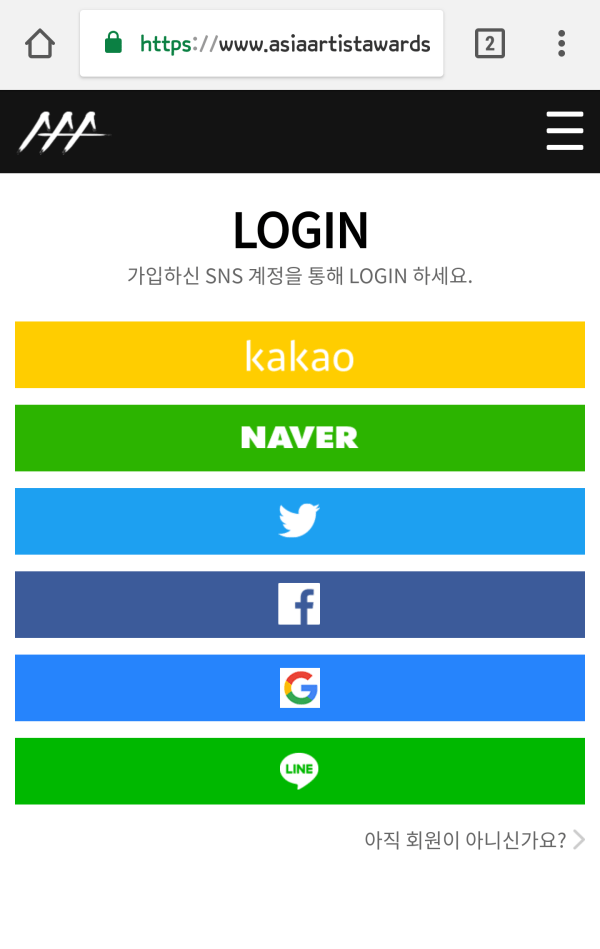Log in with kakao account
Image resolution: width=600 pixels, height=949 pixels.
tap(300, 355)
